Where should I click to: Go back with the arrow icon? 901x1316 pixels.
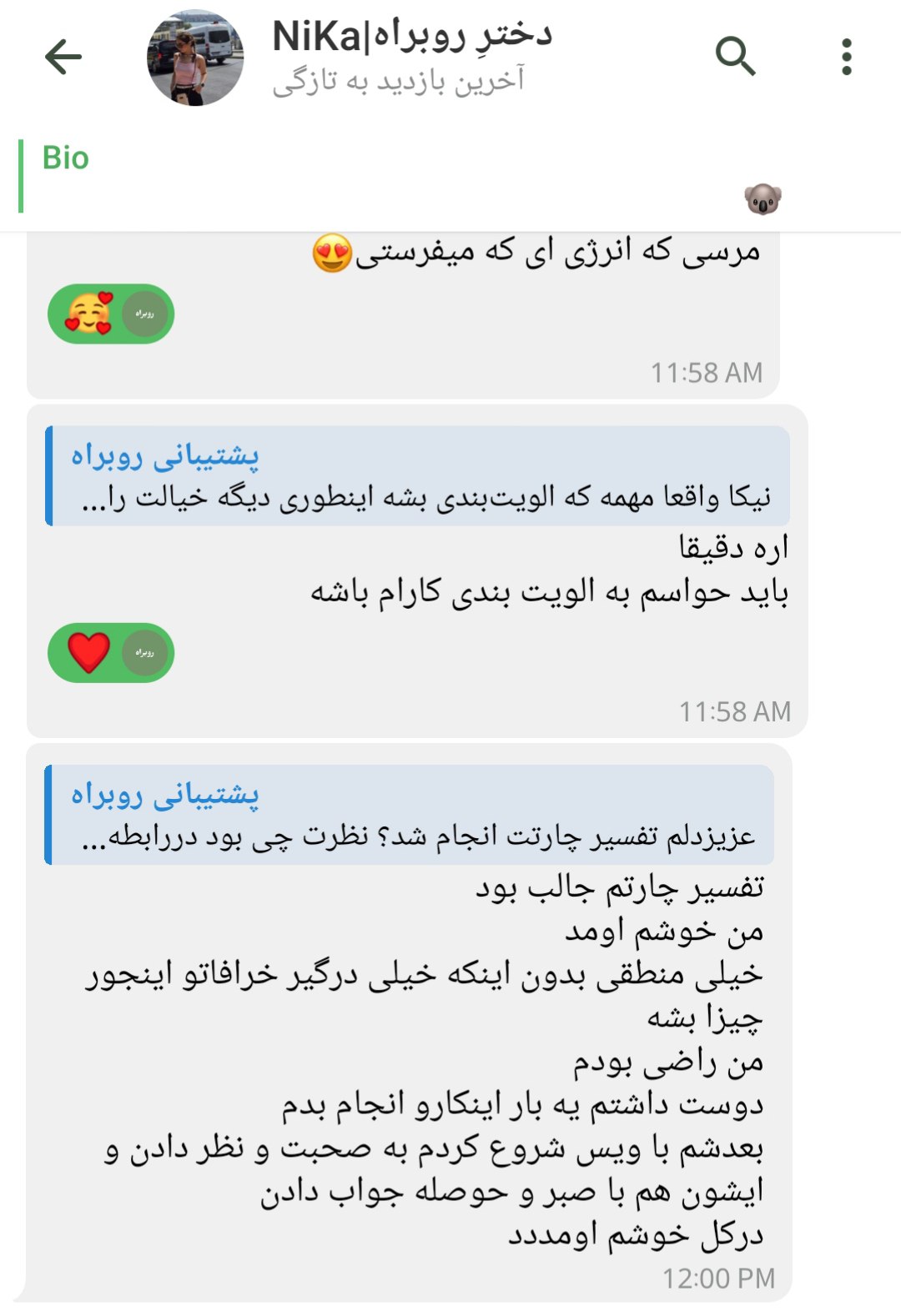(x=63, y=58)
